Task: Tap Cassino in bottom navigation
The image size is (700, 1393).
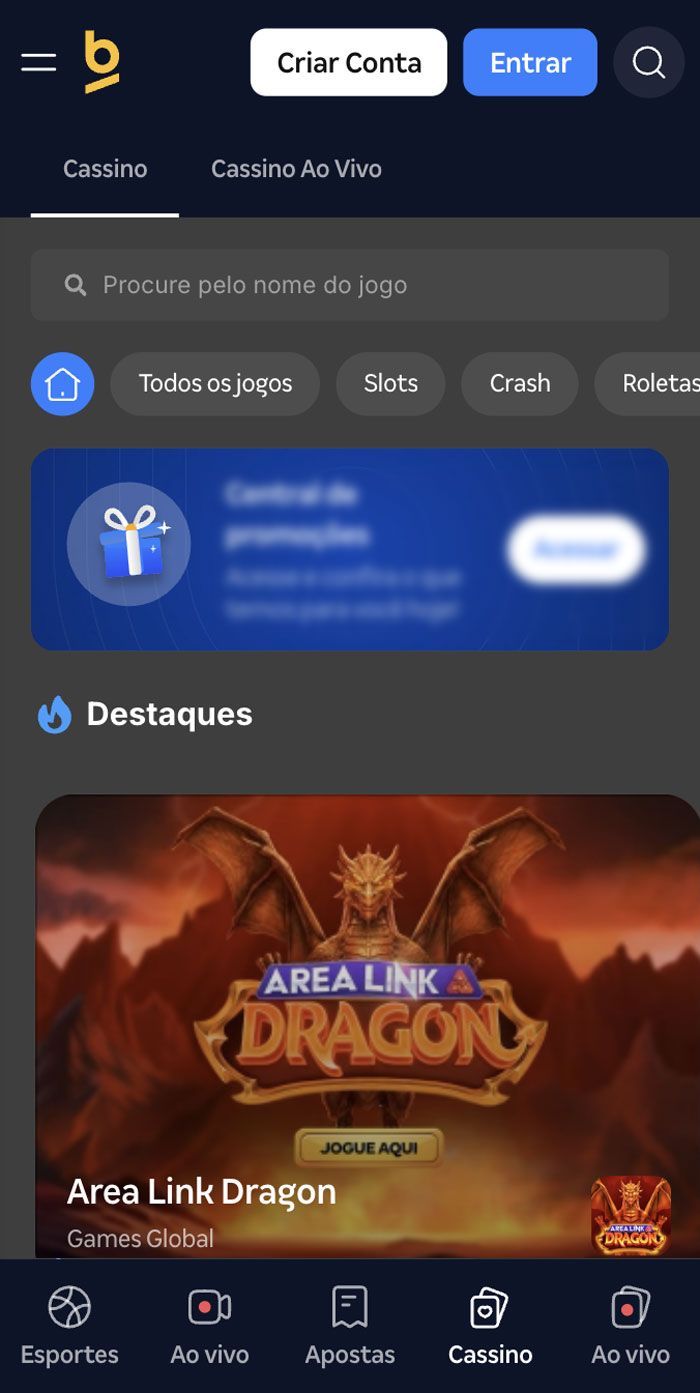Action: pos(490,1325)
